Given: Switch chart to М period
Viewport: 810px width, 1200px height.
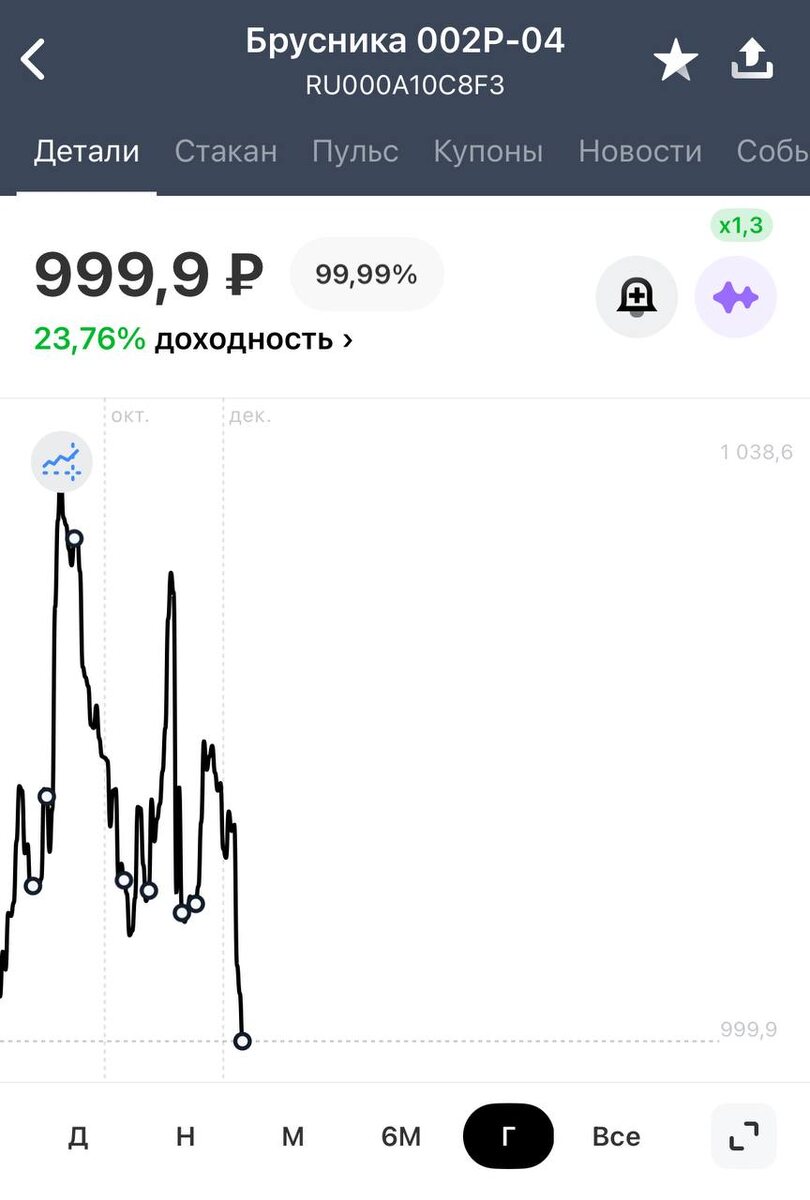Looking at the screenshot, I should [292, 1136].
